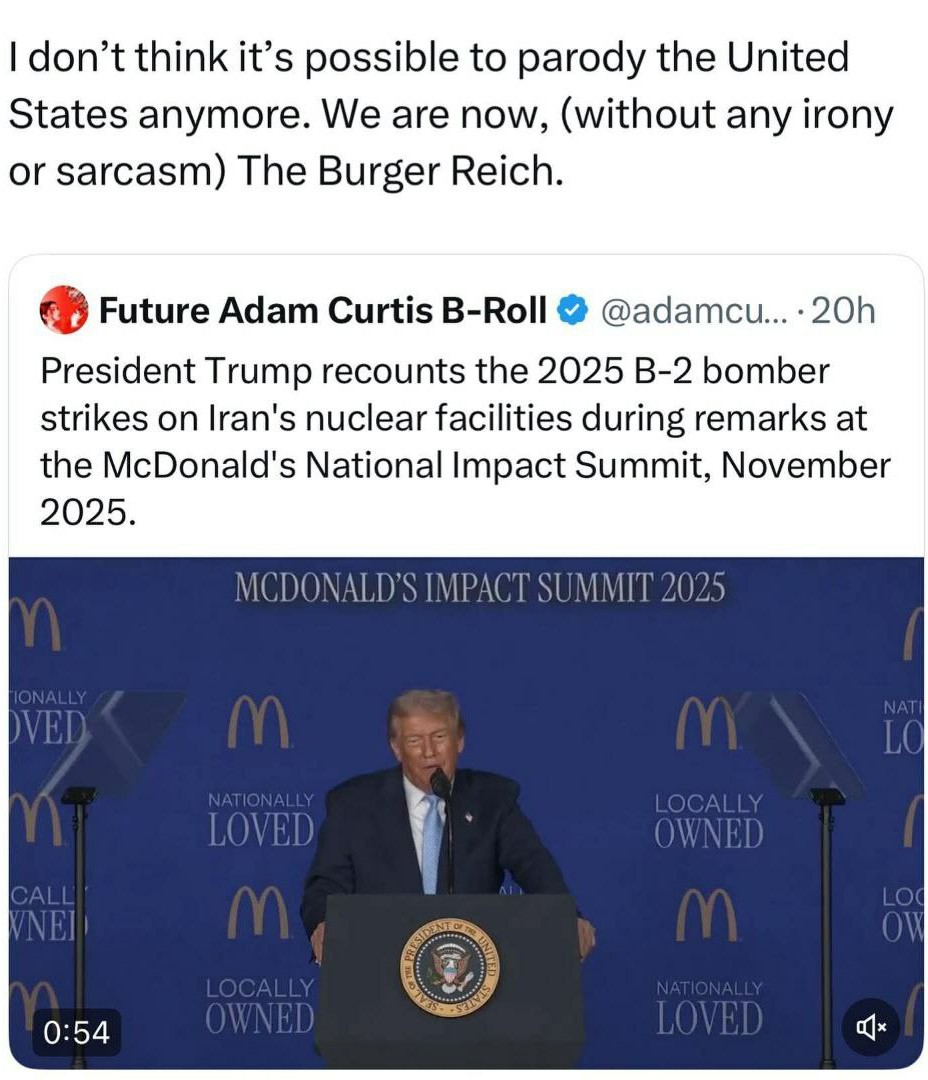Viewport: 928px width, 1080px height.
Task: Open the Future Adam Curtis B-Roll account name
Action: (322, 311)
